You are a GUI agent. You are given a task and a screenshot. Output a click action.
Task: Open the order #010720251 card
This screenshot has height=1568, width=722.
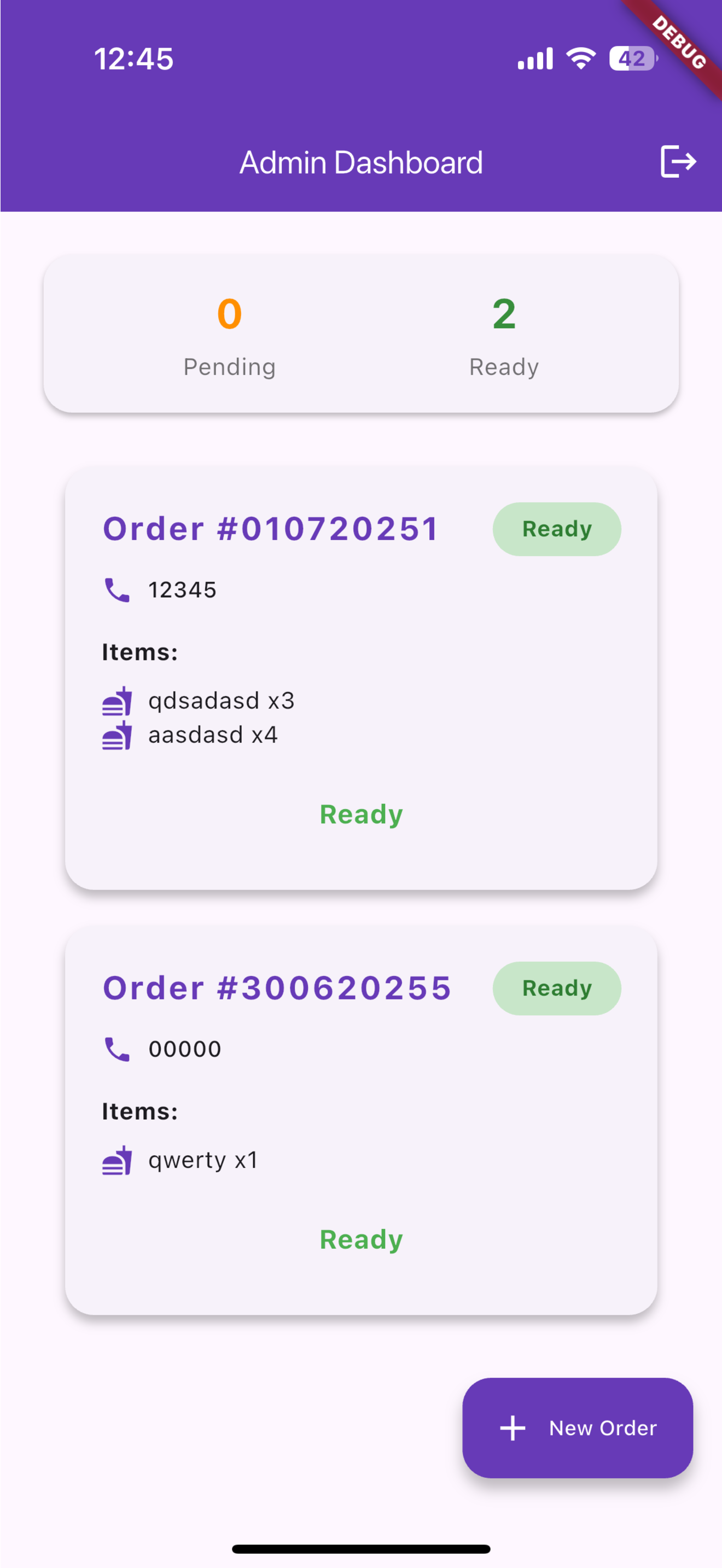361,678
